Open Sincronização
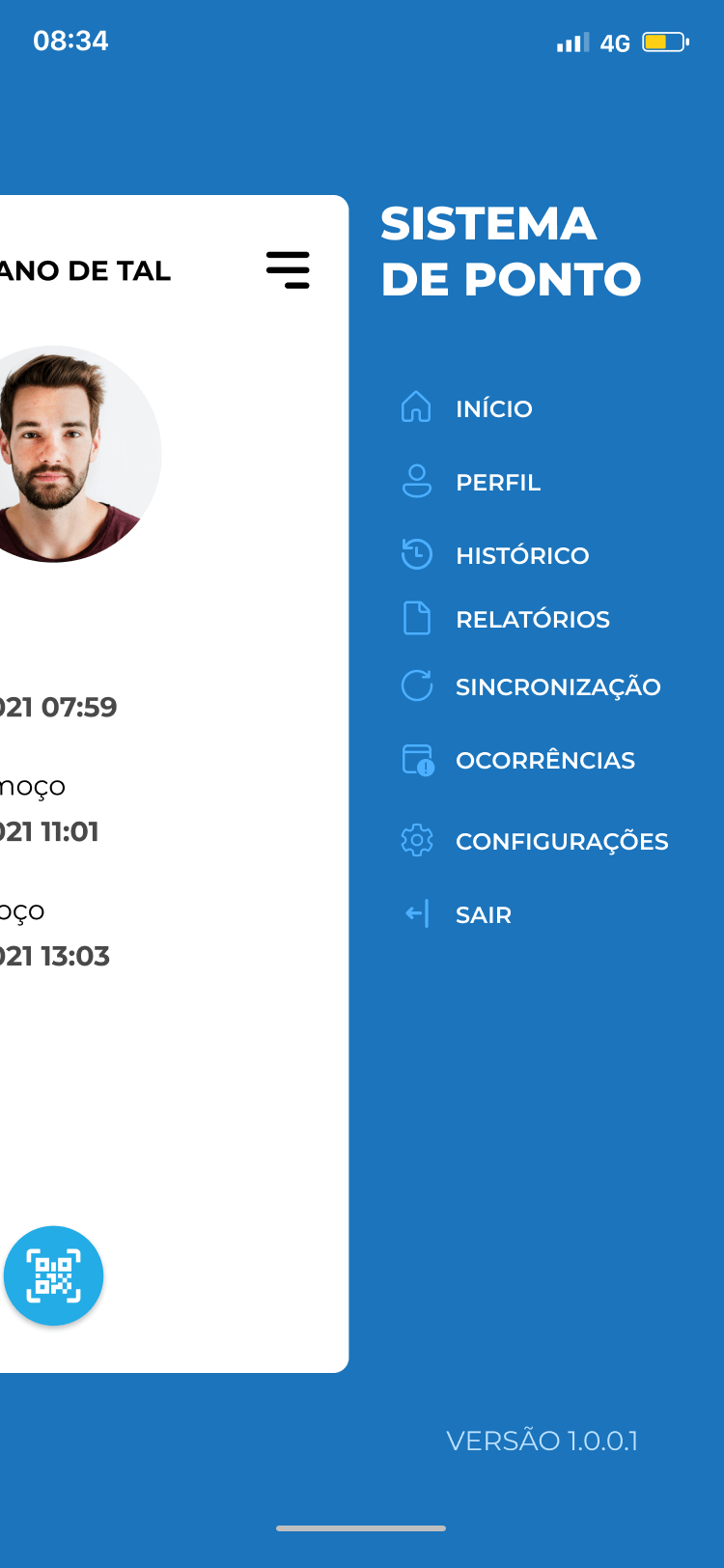The width and height of the screenshot is (724, 1568). pyautogui.click(x=557, y=686)
